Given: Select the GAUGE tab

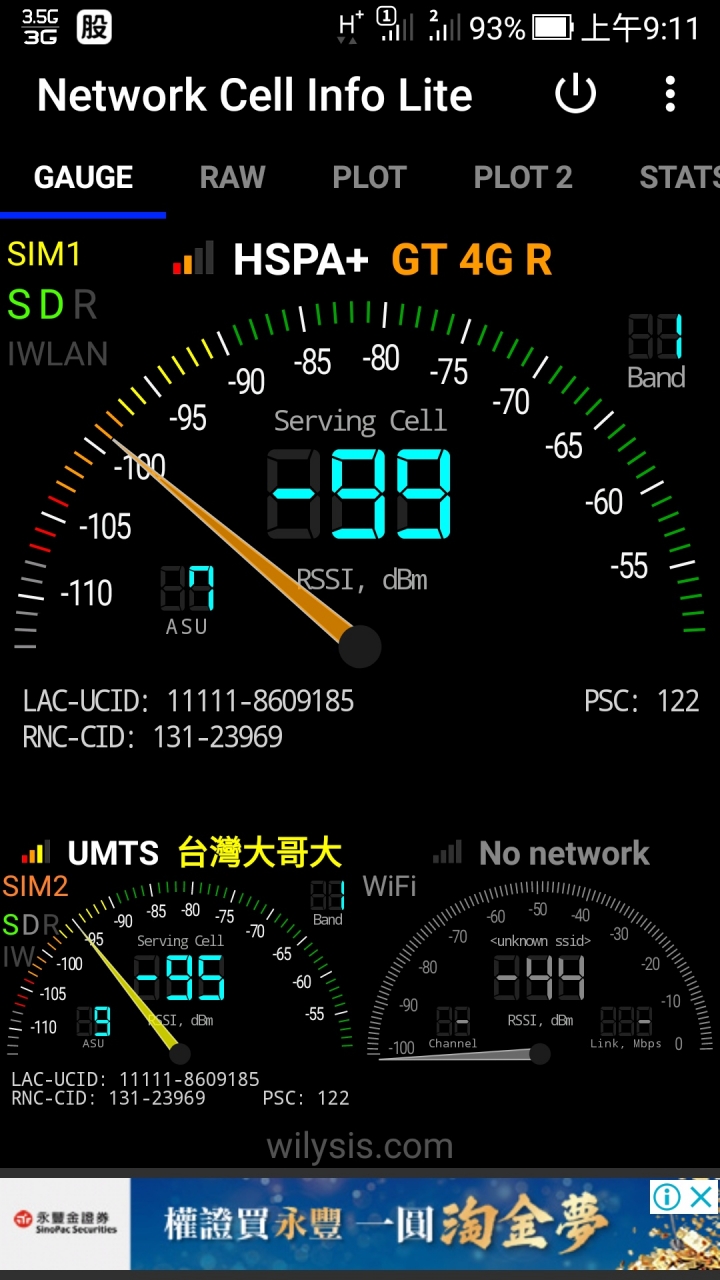Looking at the screenshot, I should click(83, 178).
